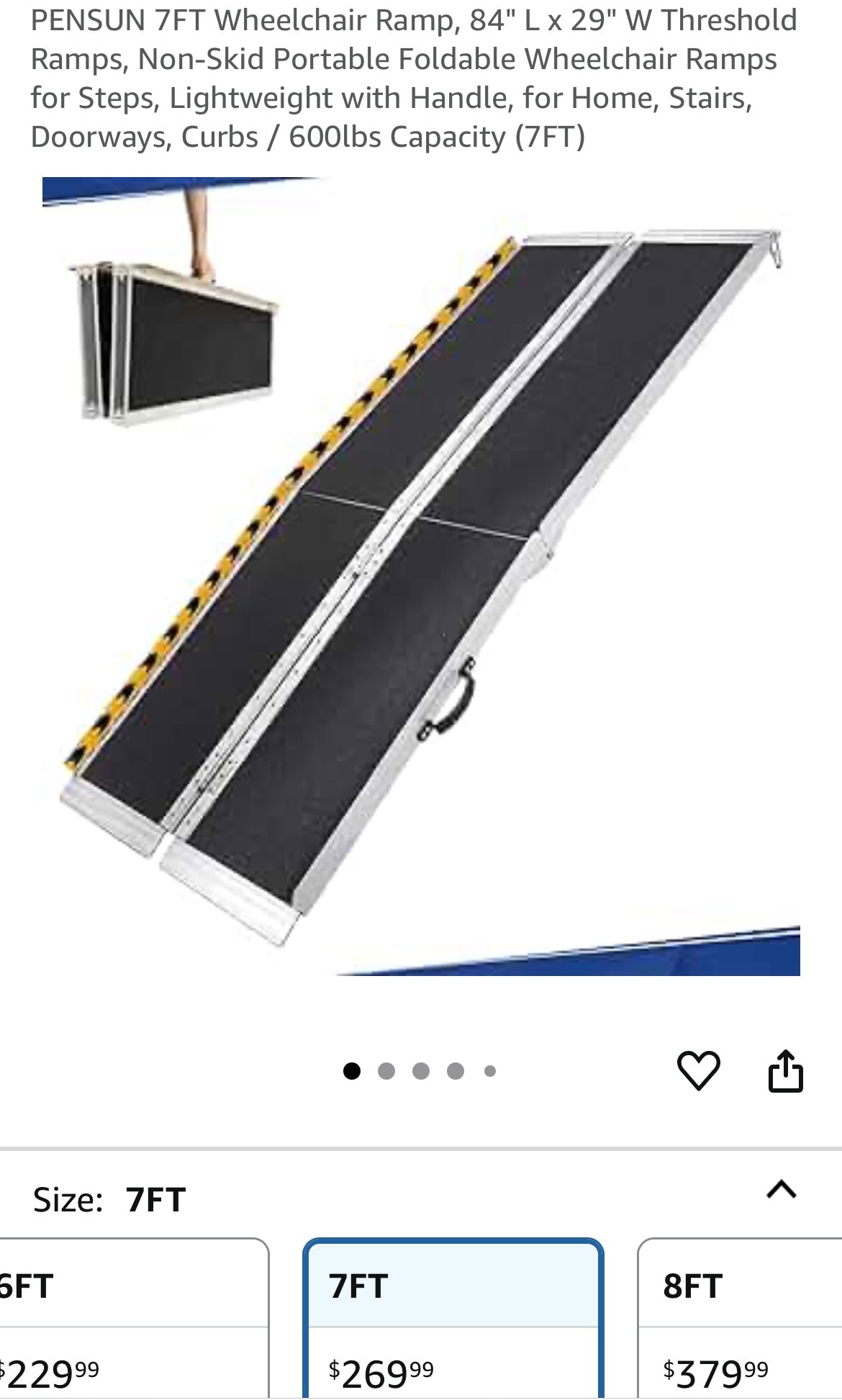Jump to the second image dot
Image resolution: width=842 pixels, height=1400 pixels.
coord(386,1071)
